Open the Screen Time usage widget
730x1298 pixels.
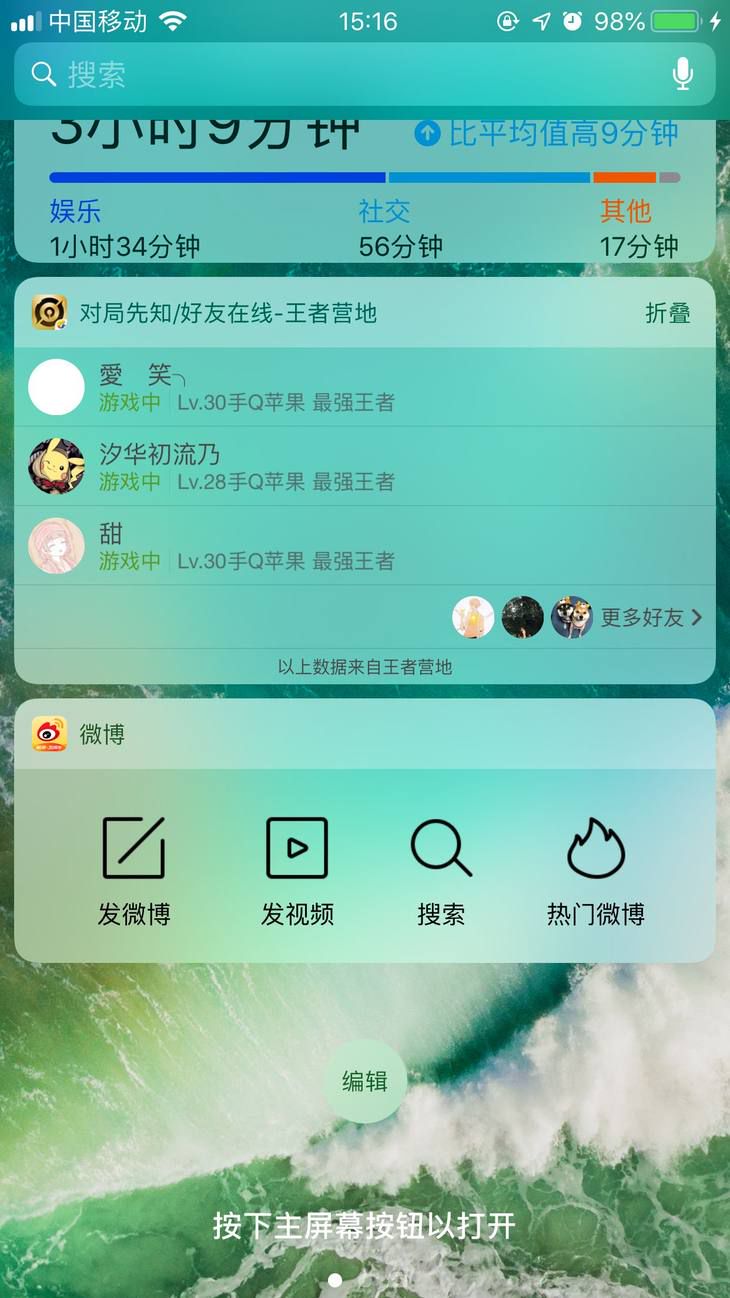pyautogui.click(x=364, y=192)
